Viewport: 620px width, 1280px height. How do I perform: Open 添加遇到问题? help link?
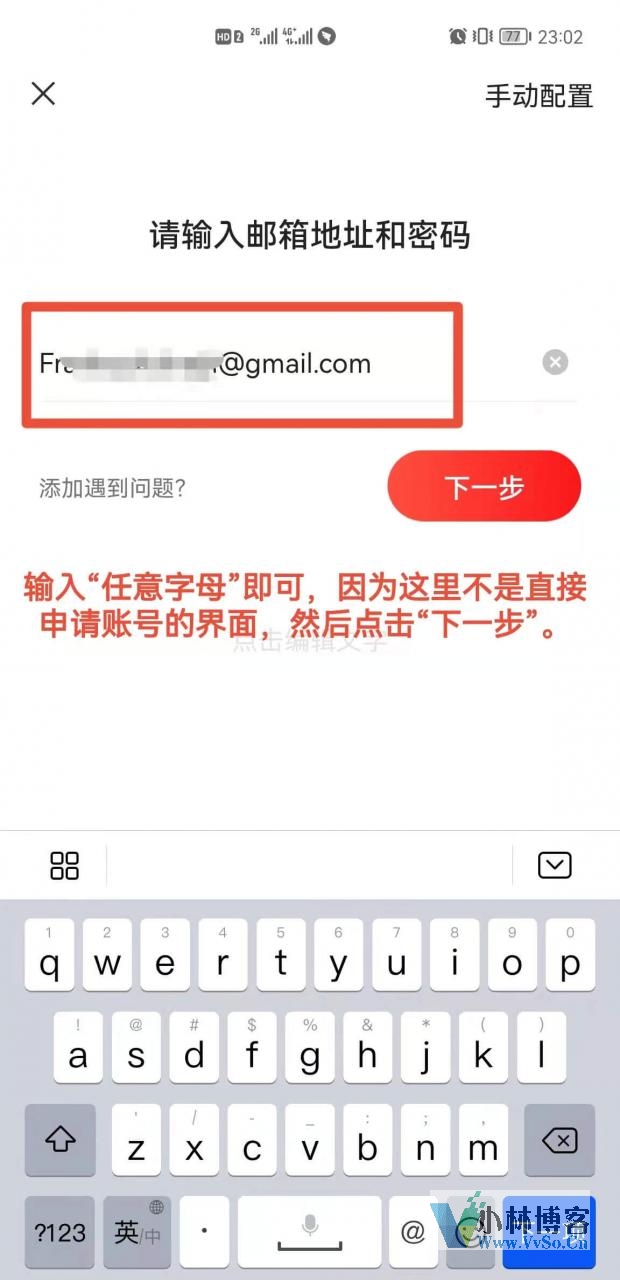pyautogui.click(x=112, y=488)
